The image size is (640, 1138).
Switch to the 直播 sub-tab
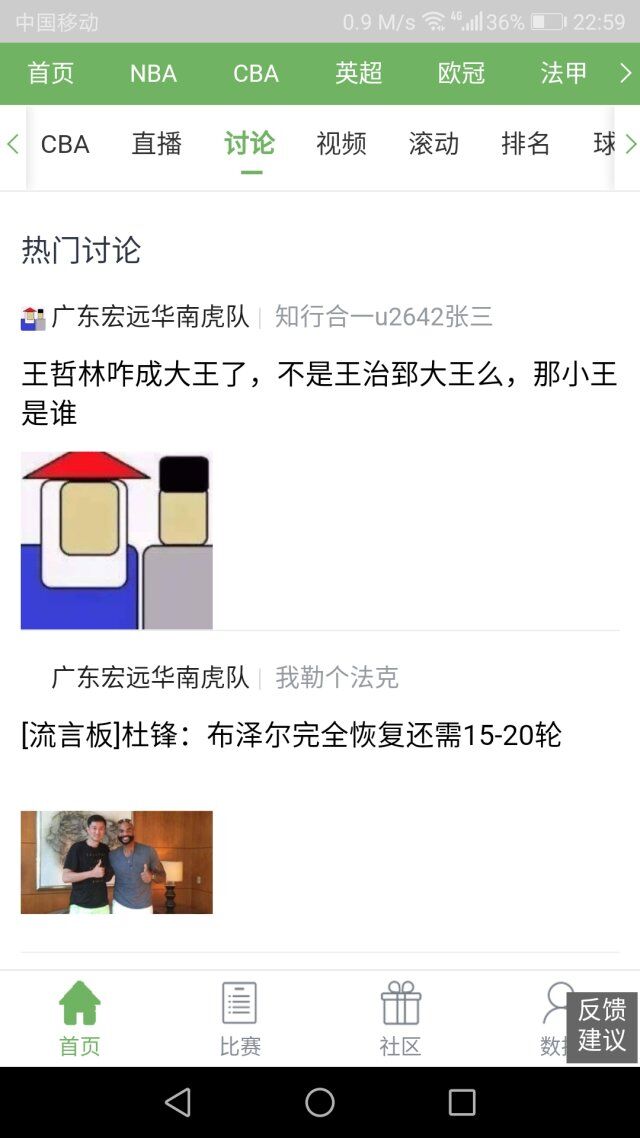pos(157,144)
